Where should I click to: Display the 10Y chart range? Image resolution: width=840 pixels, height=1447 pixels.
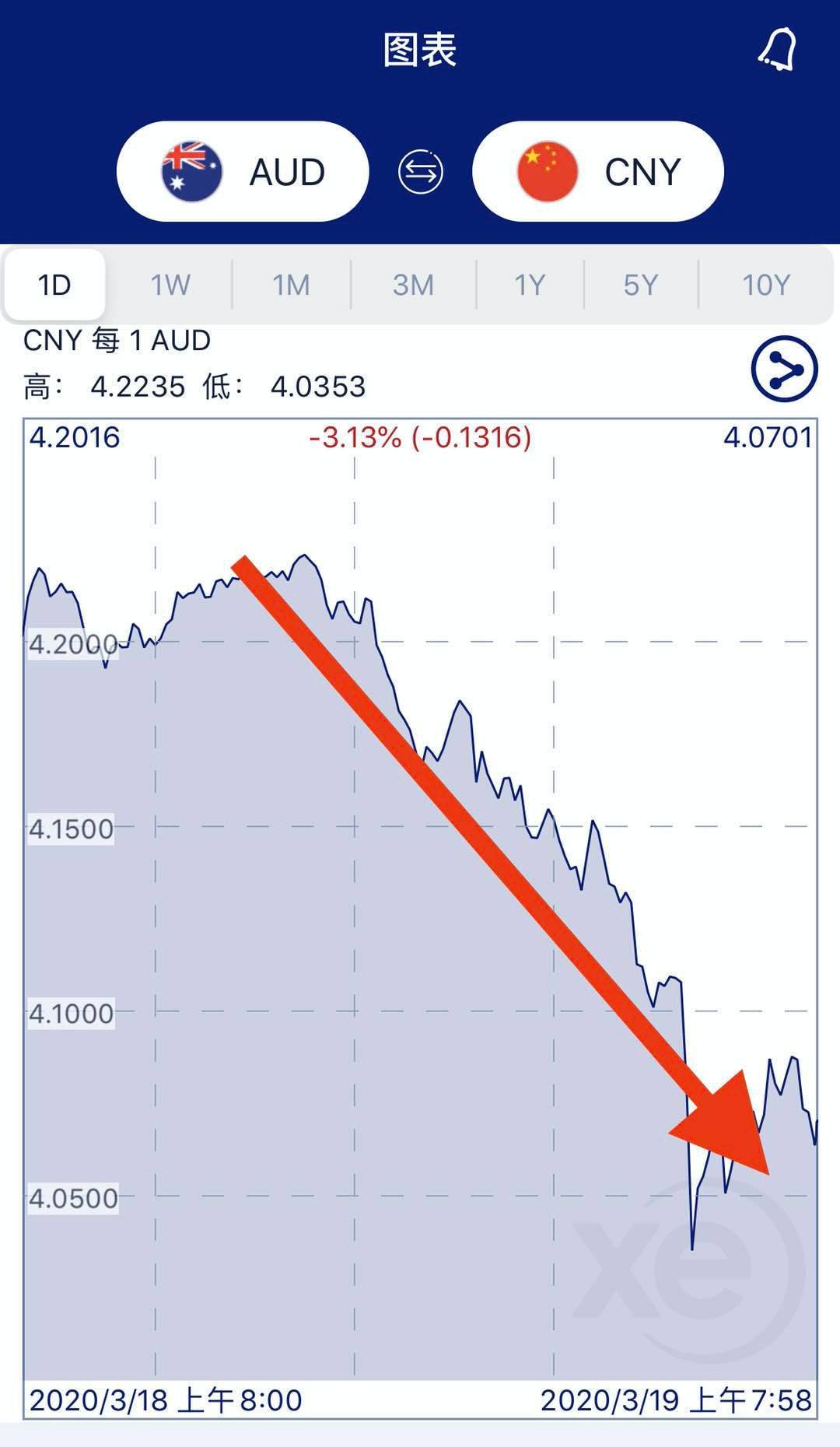coord(766,285)
